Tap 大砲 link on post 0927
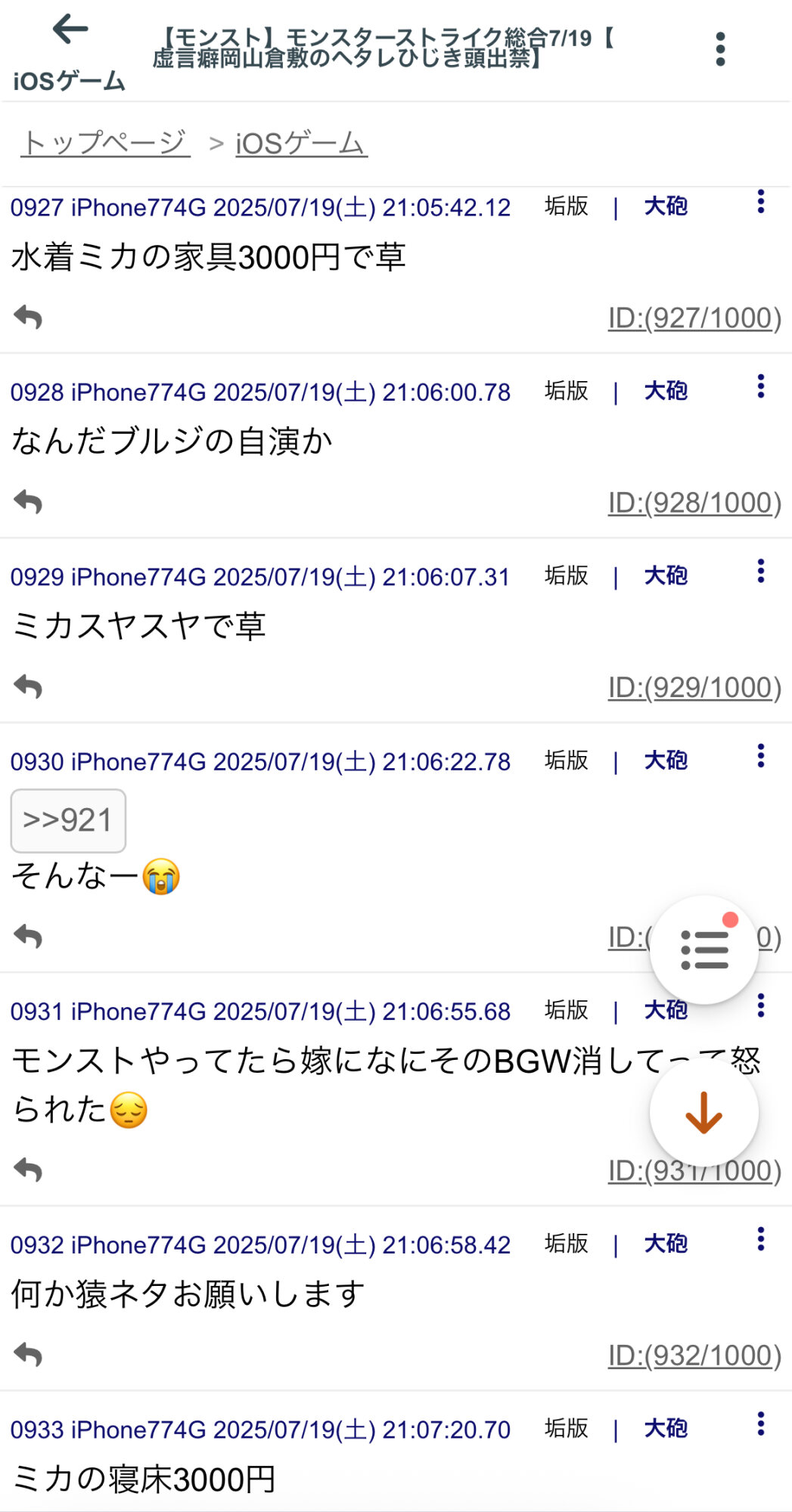Image resolution: width=792 pixels, height=1512 pixels. (x=666, y=206)
